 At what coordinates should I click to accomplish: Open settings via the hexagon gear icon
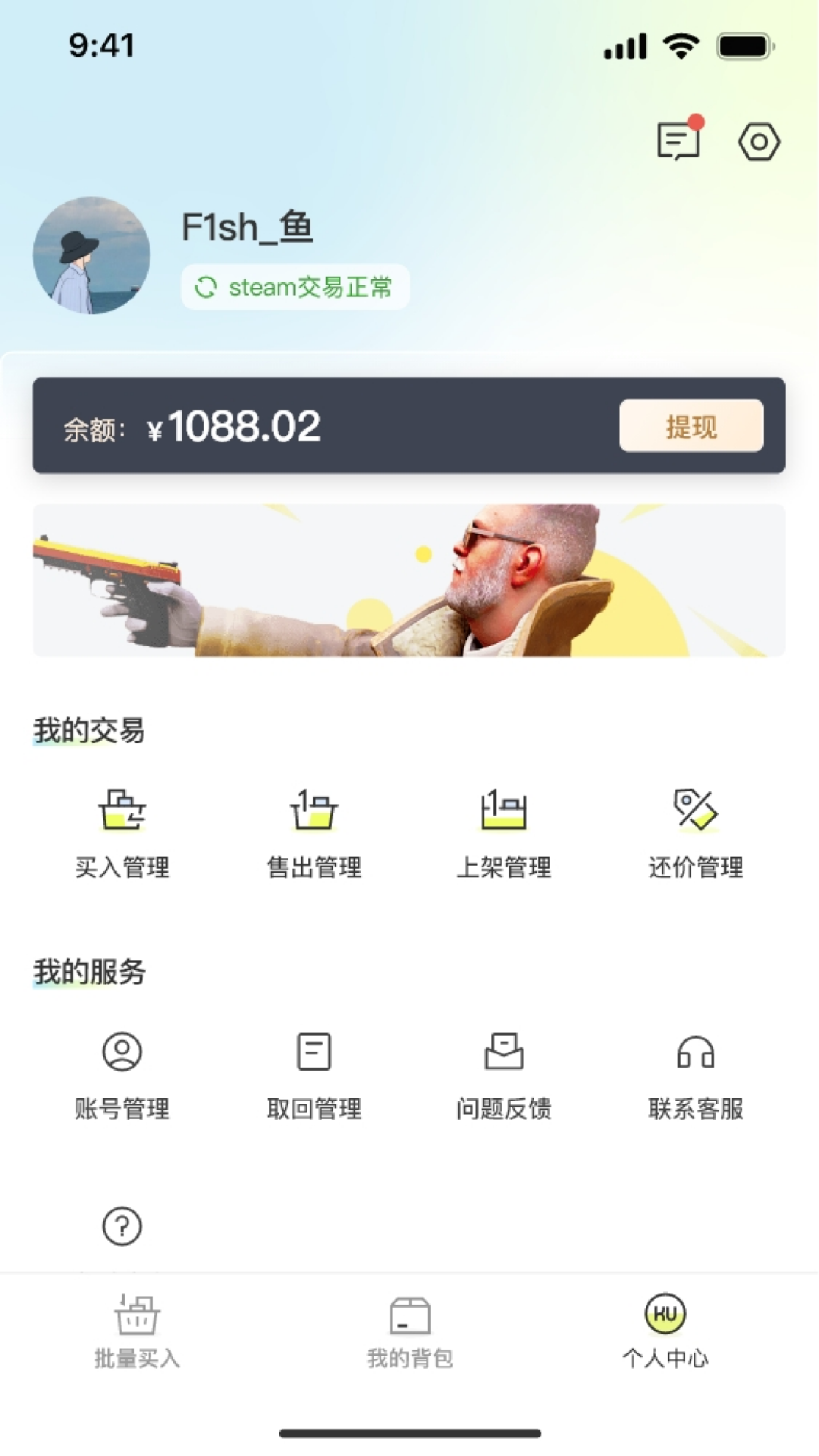coord(759,142)
